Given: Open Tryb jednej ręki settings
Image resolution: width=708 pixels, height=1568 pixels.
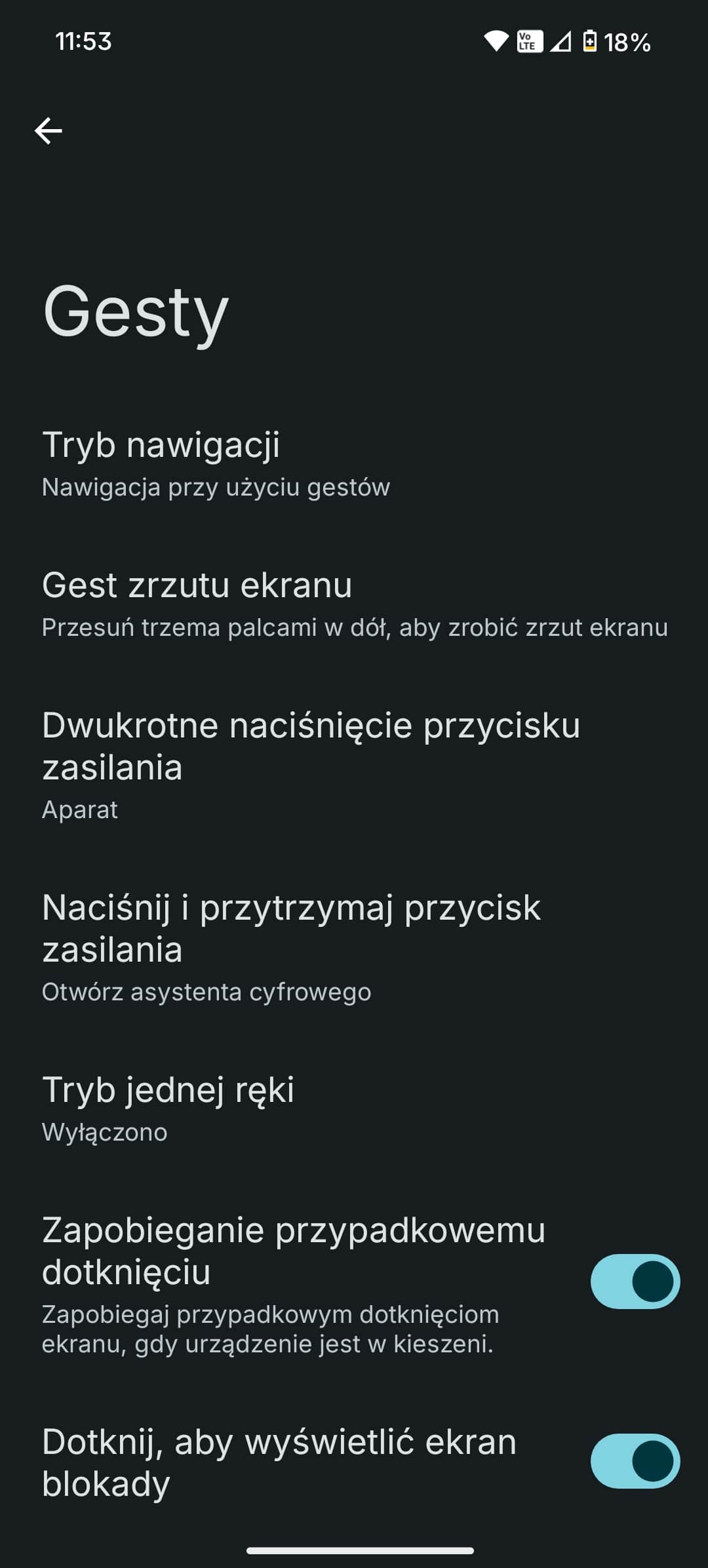Looking at the screenshot, I should click(x=354, y=1108).
